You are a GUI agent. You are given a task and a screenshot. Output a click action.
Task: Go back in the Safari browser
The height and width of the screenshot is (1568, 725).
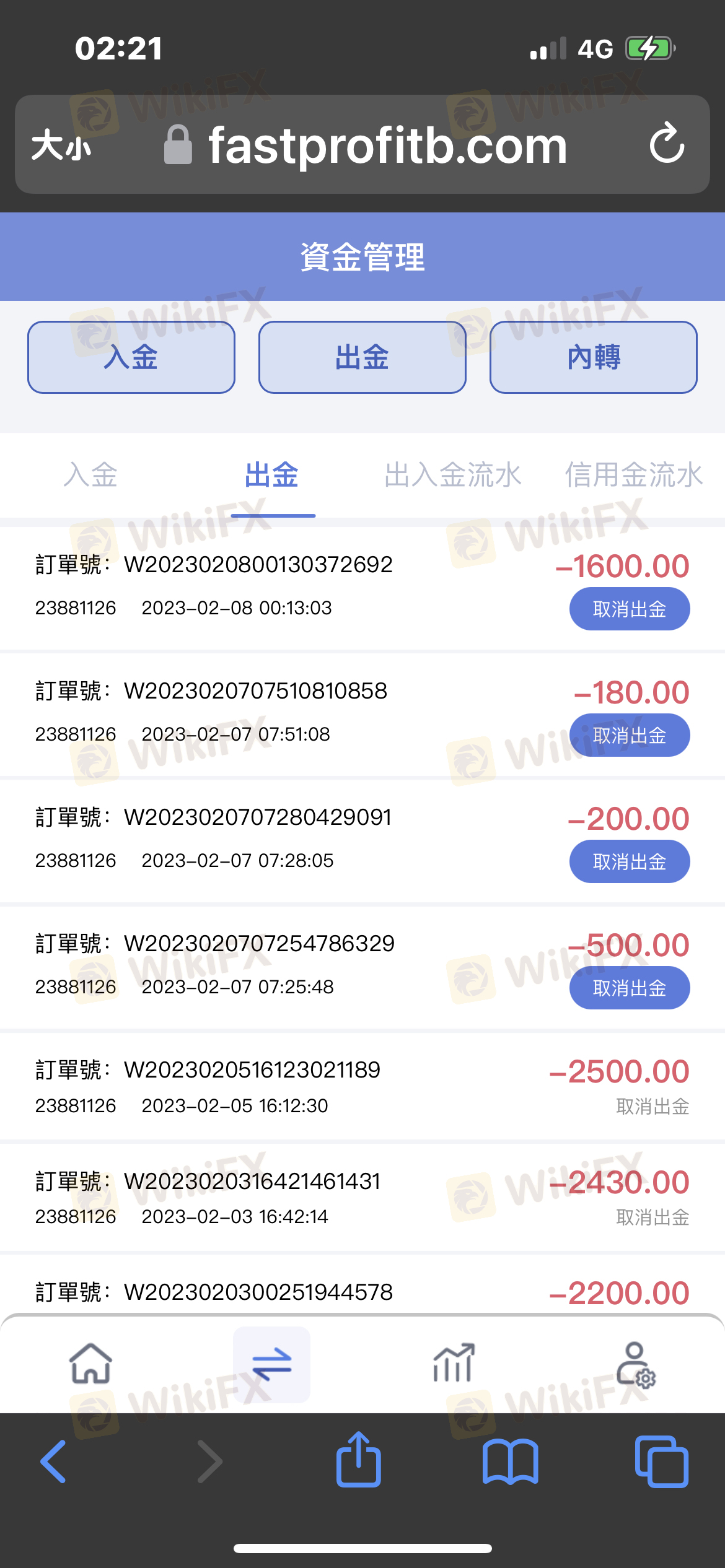(x=53, y=1461)
